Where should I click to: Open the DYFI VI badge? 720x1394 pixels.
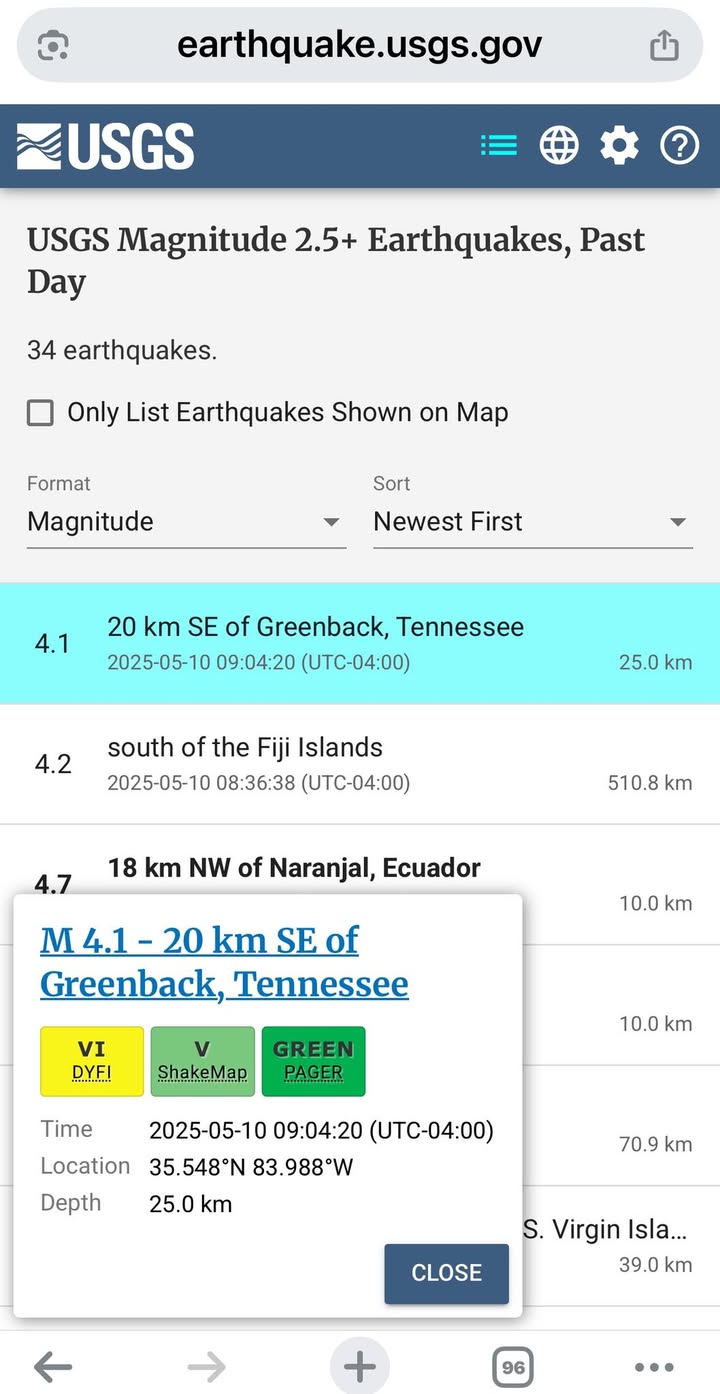coord(92,1061)
